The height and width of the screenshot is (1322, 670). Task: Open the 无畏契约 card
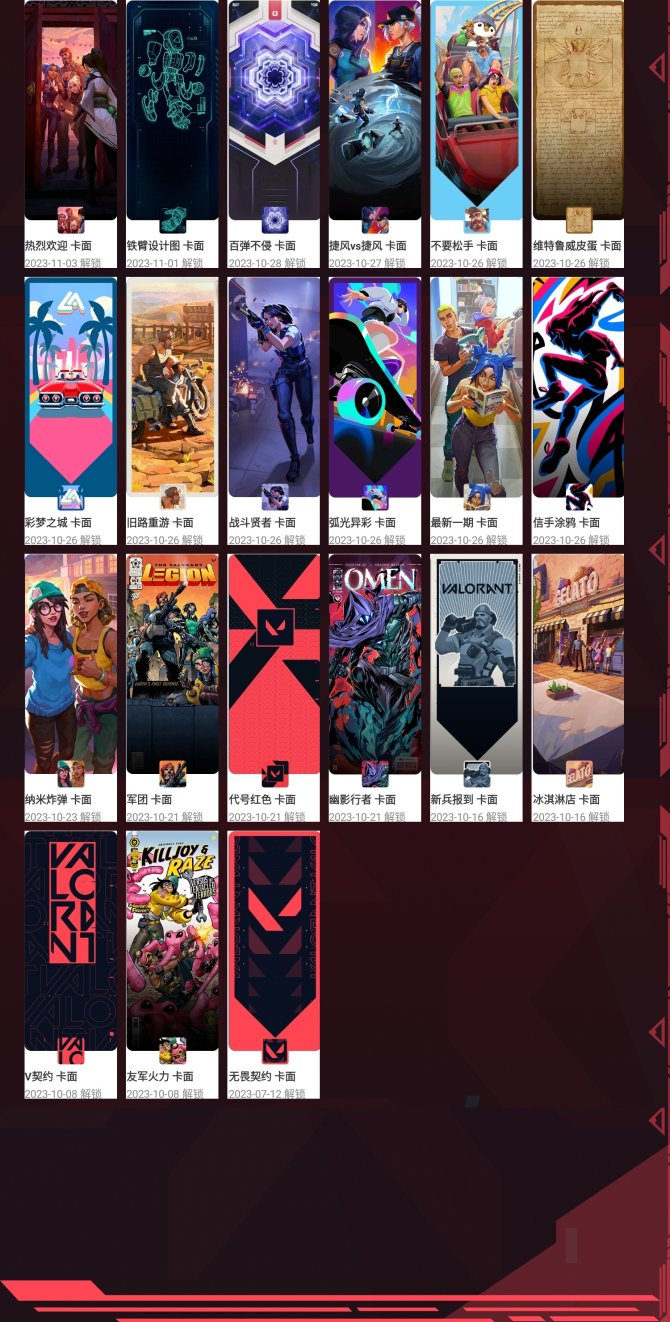(x=274, y=941)
